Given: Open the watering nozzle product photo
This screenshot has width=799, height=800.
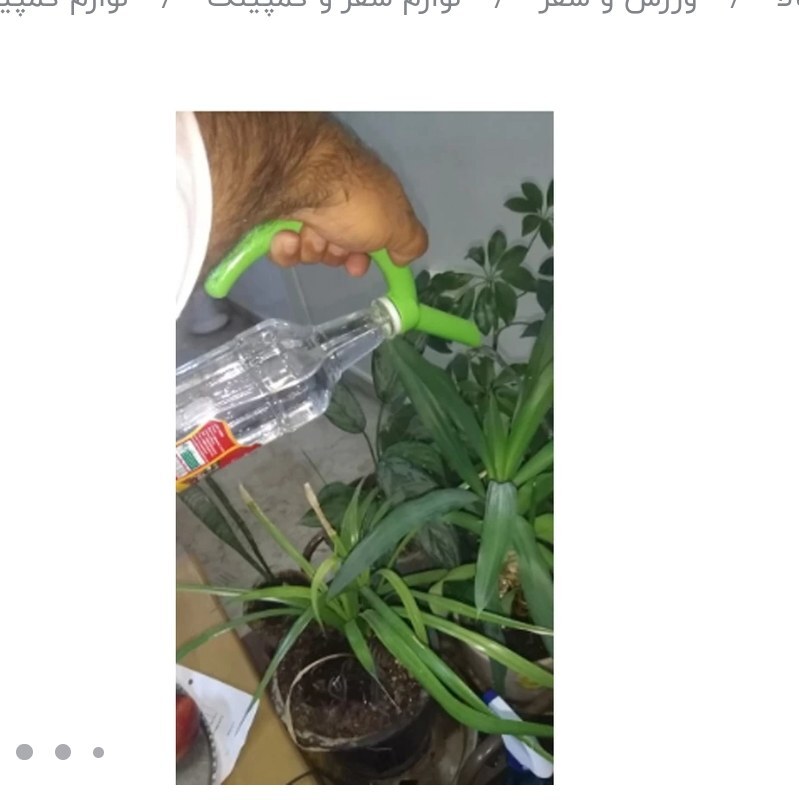Looking at the screenshot, I should point(364,447).
